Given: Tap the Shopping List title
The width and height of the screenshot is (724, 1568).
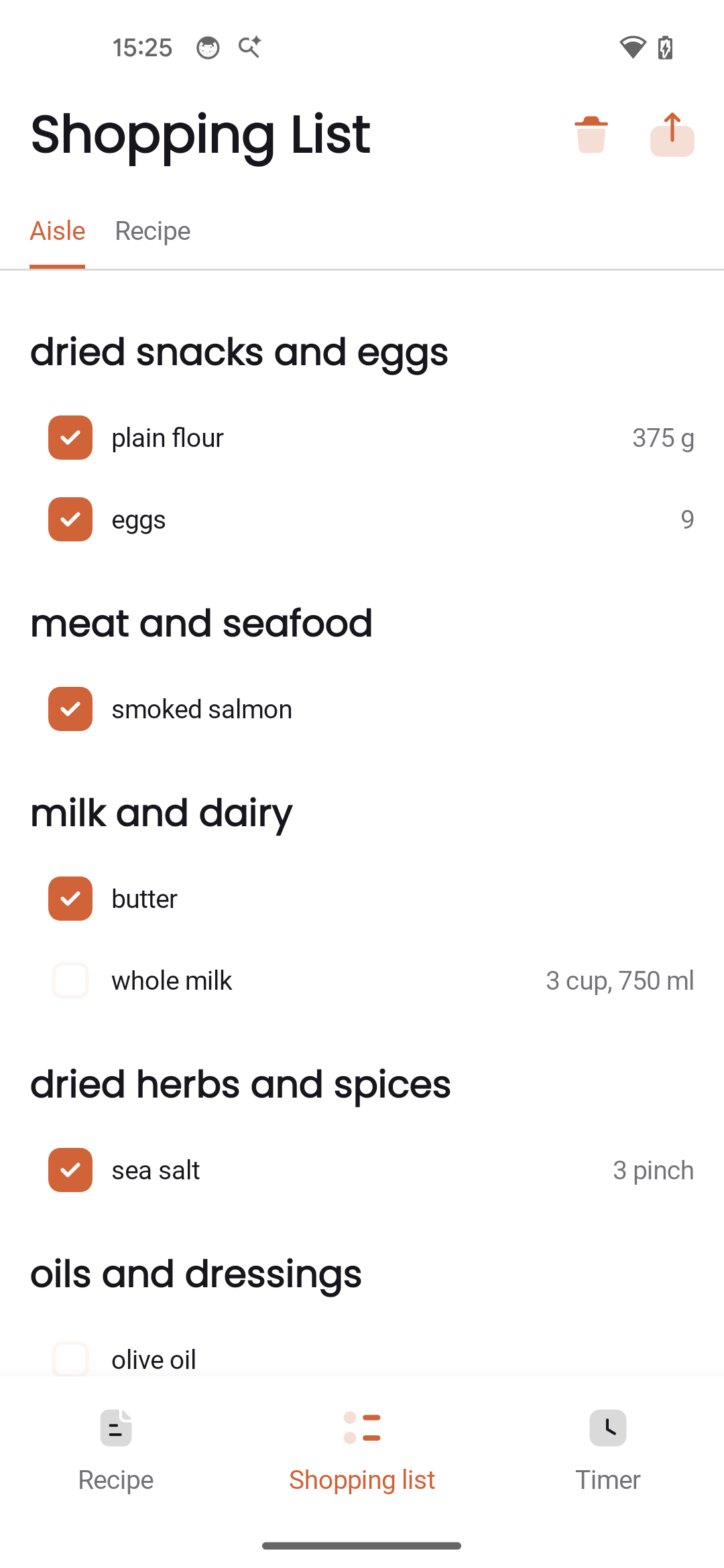Looking at the screenshot, I should pos(200,135).
